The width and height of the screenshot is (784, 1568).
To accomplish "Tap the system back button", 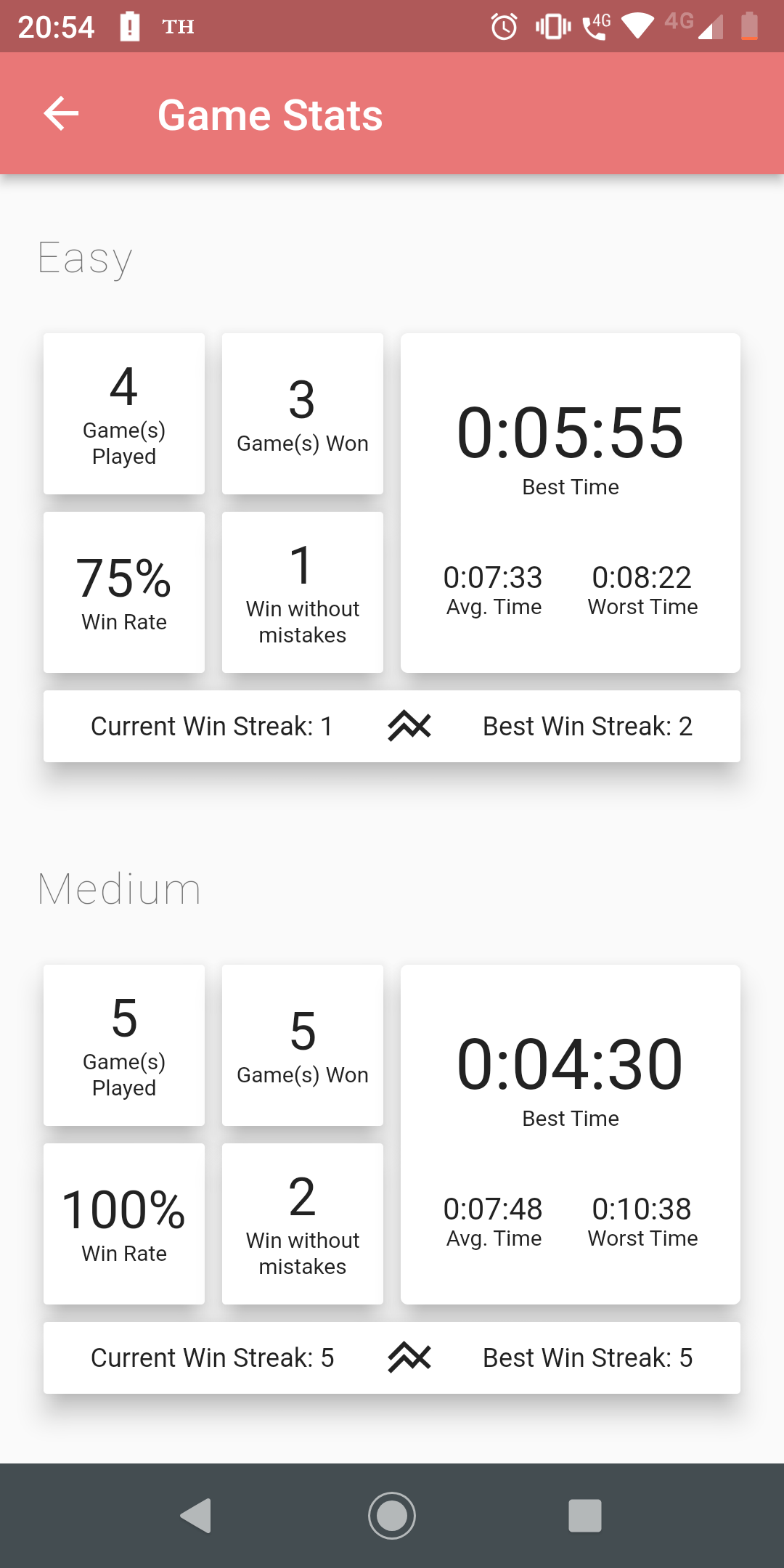I will point(196,1516).
